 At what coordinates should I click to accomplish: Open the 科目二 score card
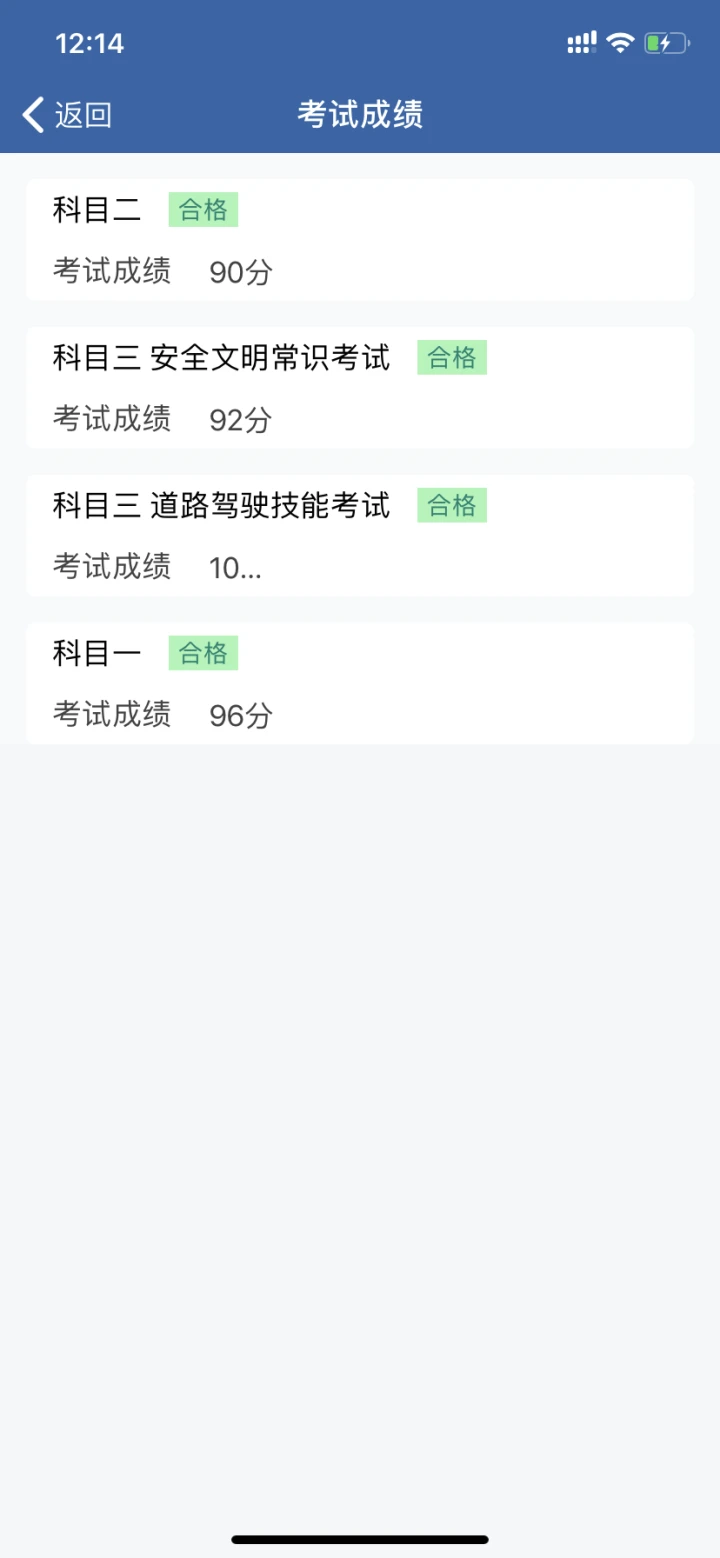pyautogui.click(x=360, y=240)
